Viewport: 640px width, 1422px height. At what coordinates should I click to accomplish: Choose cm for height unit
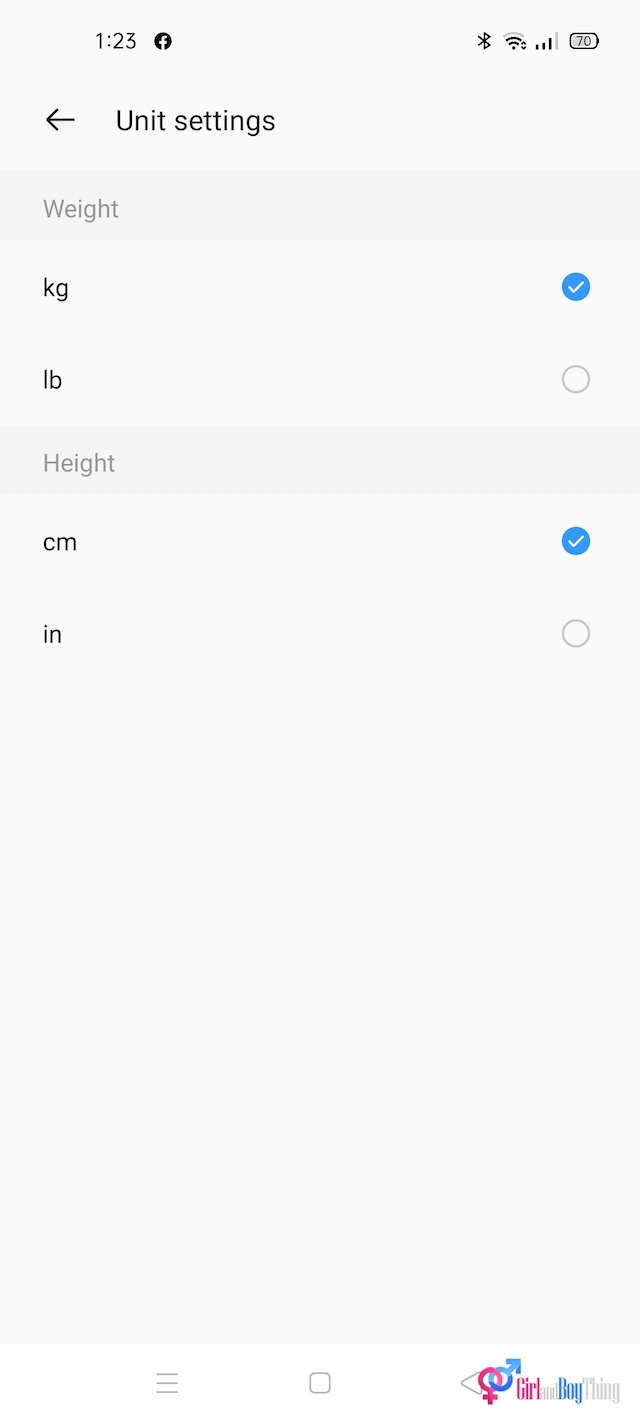coord(575,542)
